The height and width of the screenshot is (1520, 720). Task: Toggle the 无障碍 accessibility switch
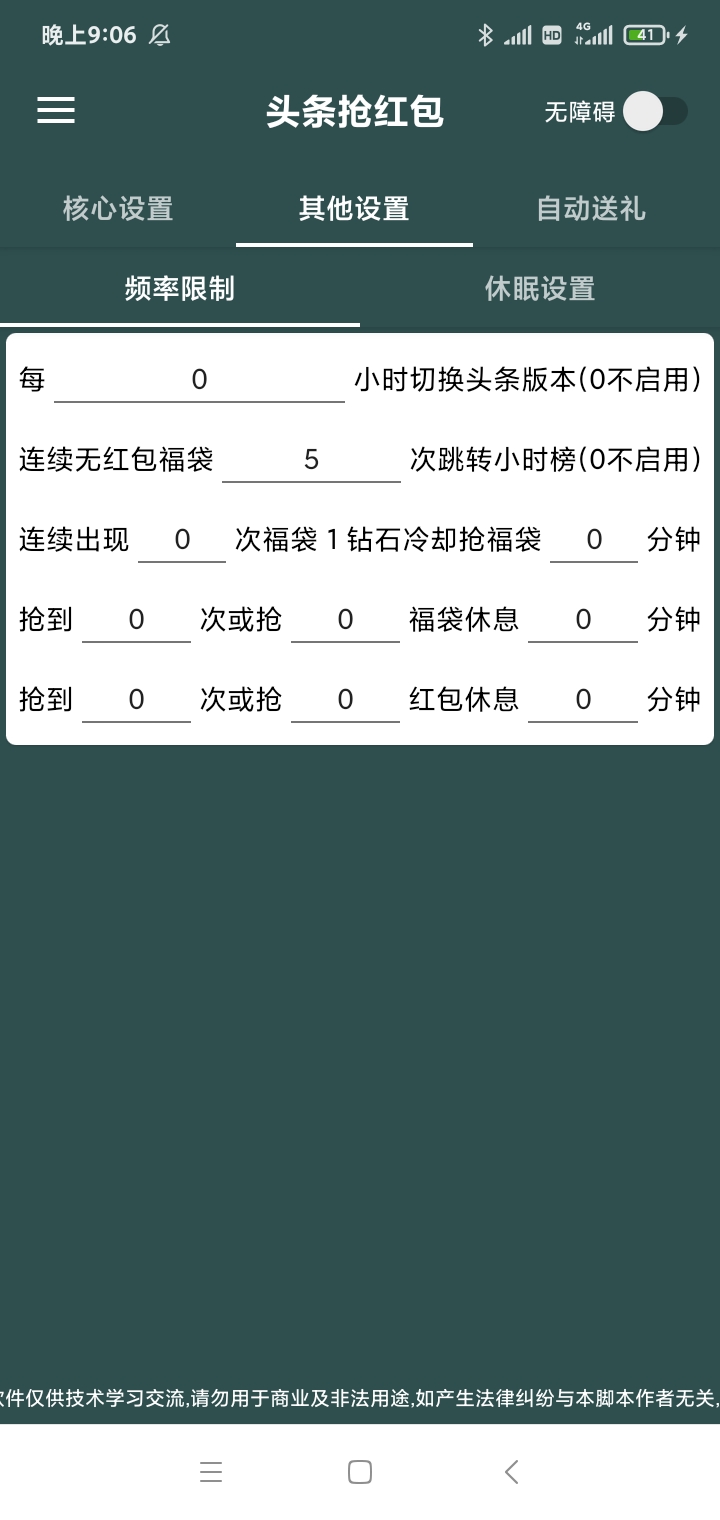654,112
